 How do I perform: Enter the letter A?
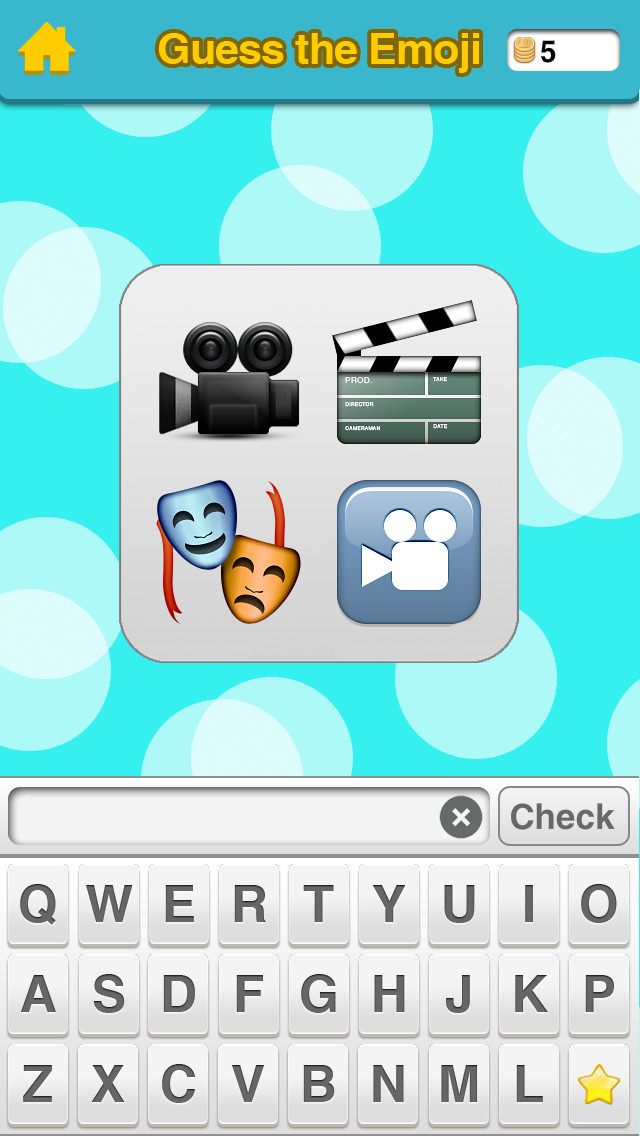(38, 994)
